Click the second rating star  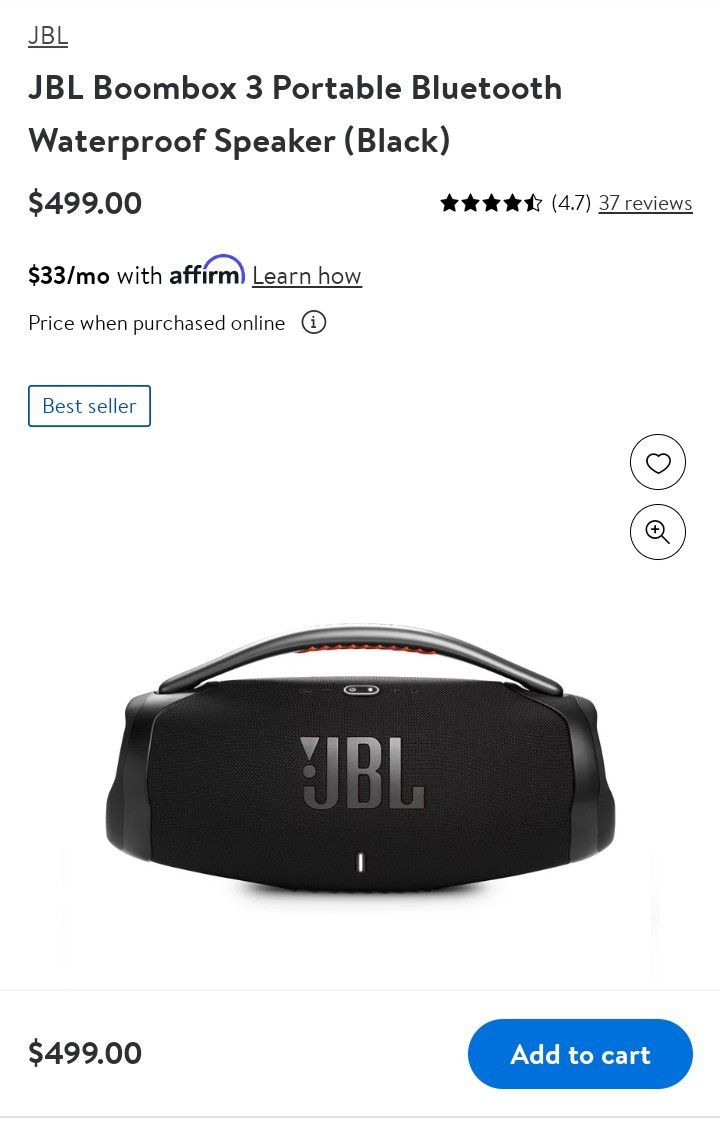[x=471, y=202]
